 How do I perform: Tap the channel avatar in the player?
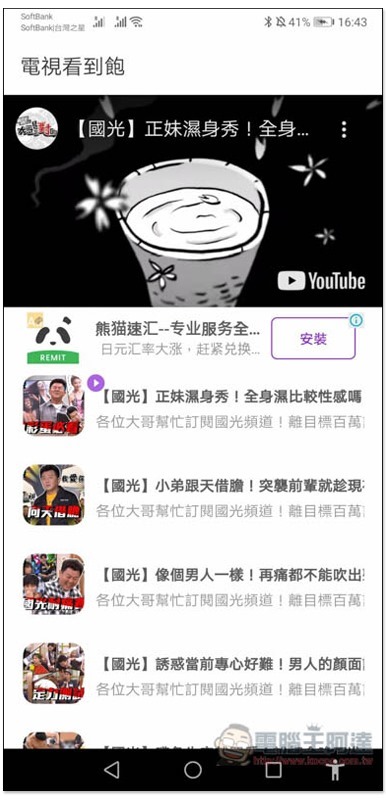pyautogui.click(x=36, y=129)
